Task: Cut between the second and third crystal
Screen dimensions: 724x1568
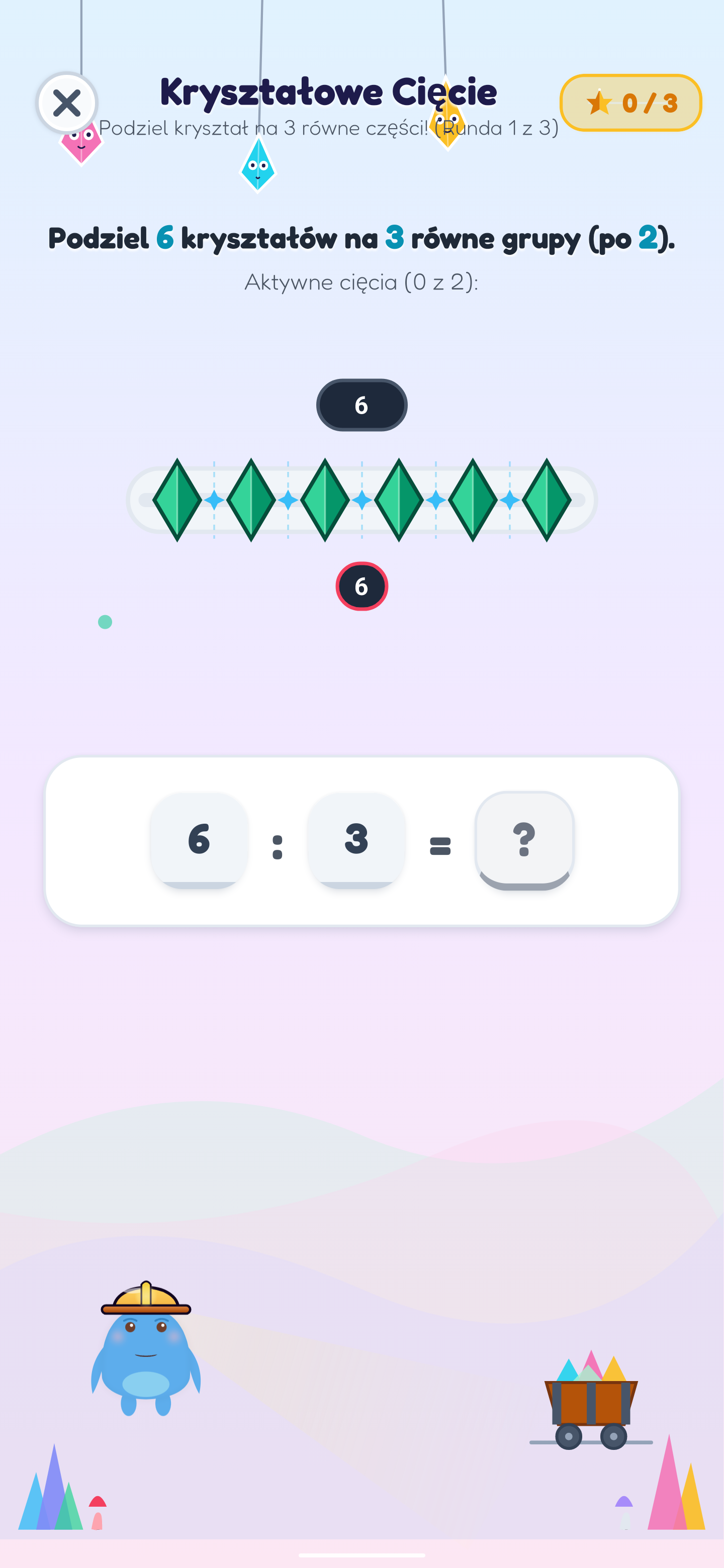Action: (288, 501)
